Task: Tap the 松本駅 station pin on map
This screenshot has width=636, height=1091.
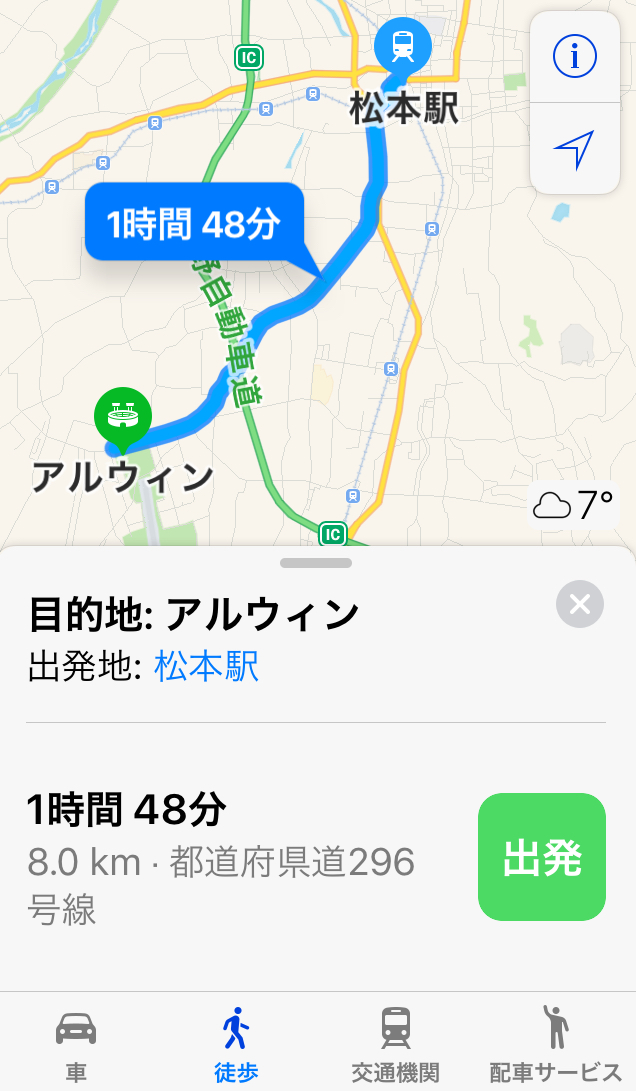Action: pyautogui.click(x=403, y=47)
